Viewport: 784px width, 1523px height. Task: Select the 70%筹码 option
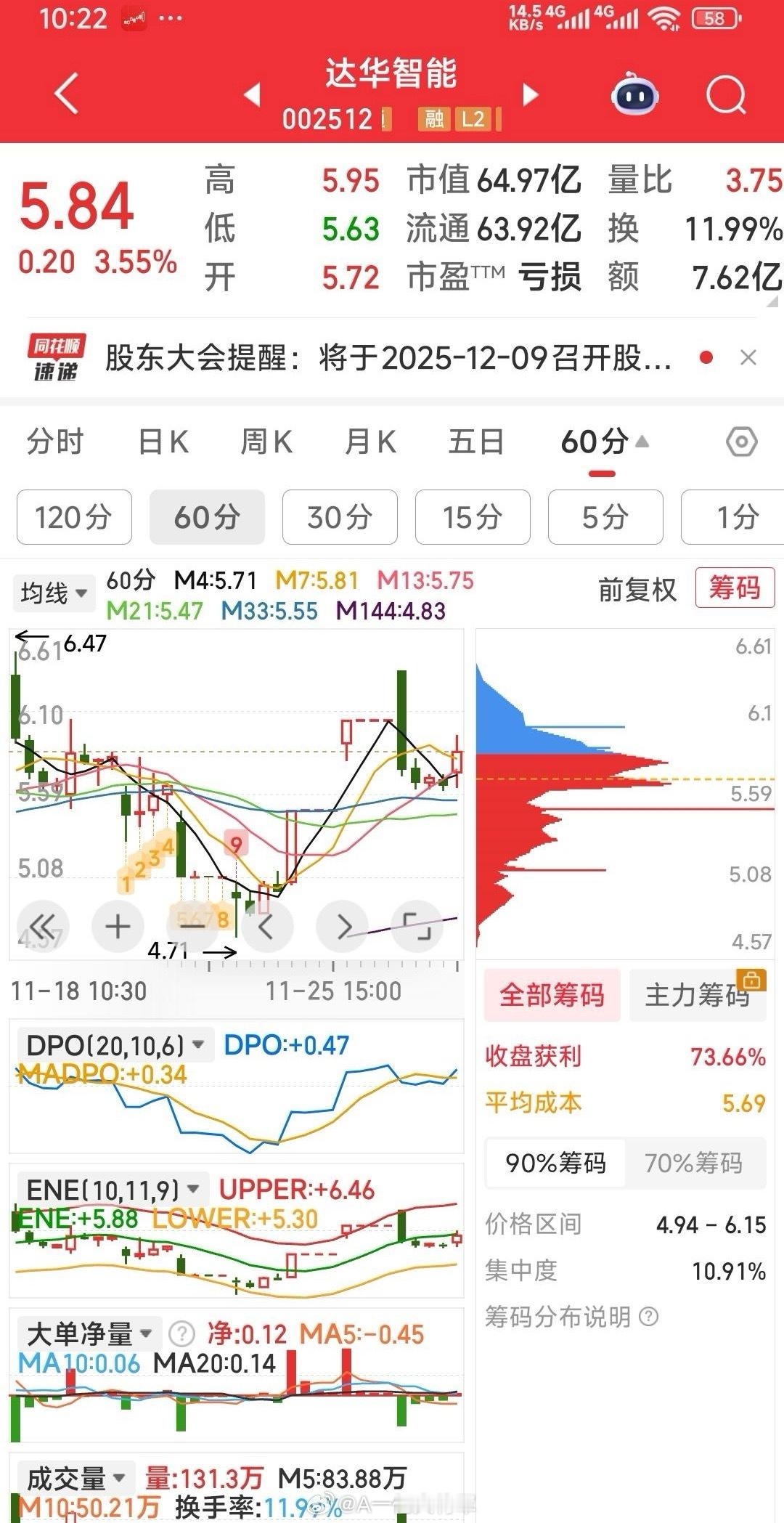click(695, 1163)
